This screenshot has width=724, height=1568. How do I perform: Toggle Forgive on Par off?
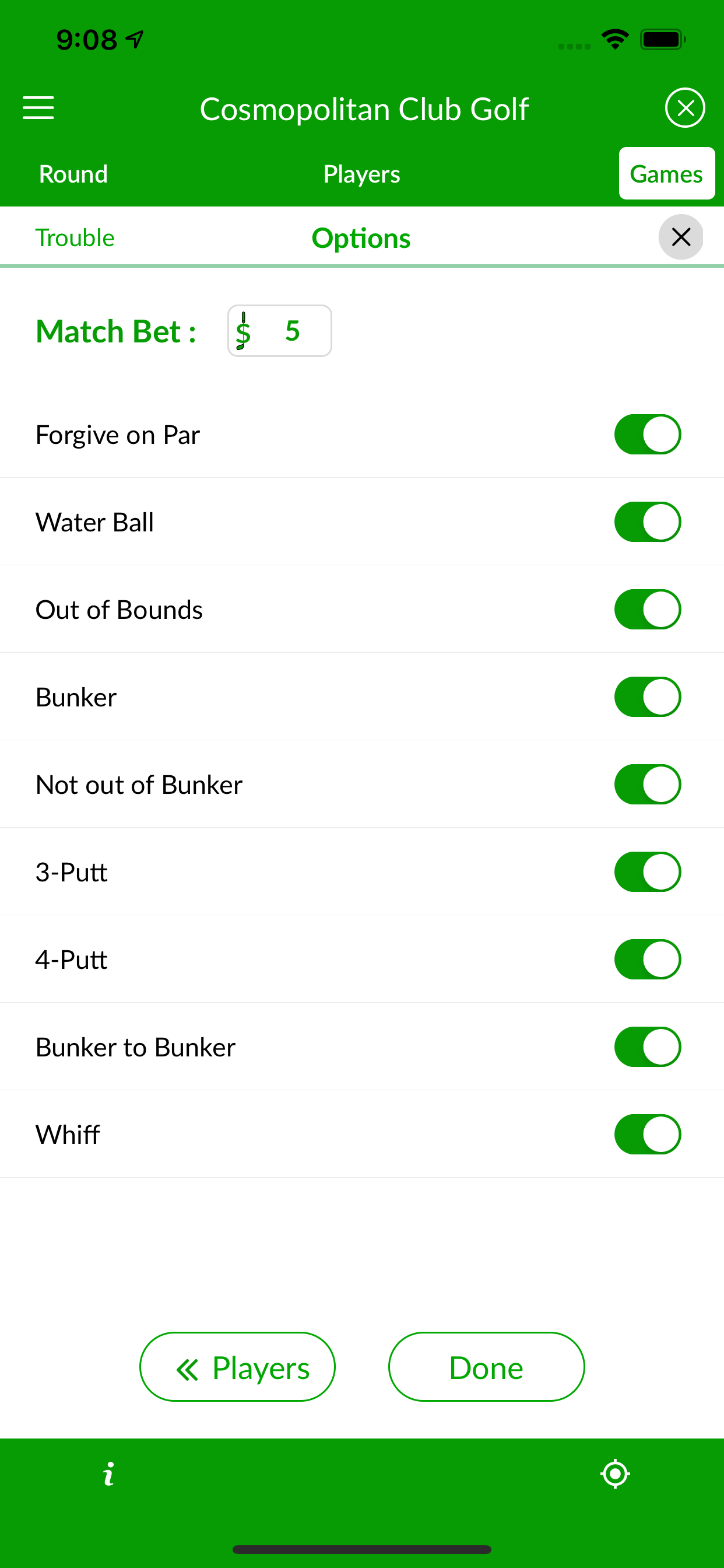[647, 435]
